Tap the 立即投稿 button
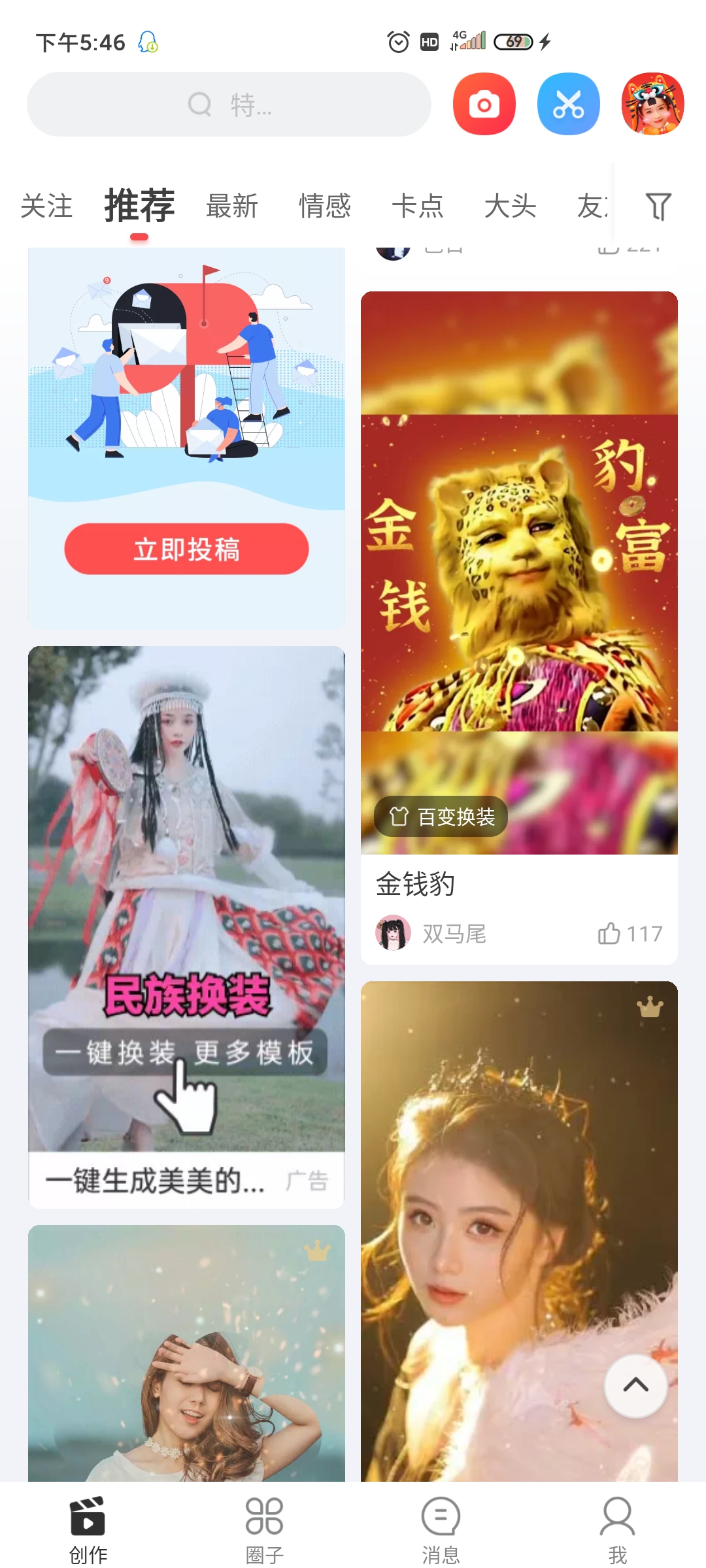Image resolution: width=706 pixels, height=1568 pixels. (x=186, y=549)
